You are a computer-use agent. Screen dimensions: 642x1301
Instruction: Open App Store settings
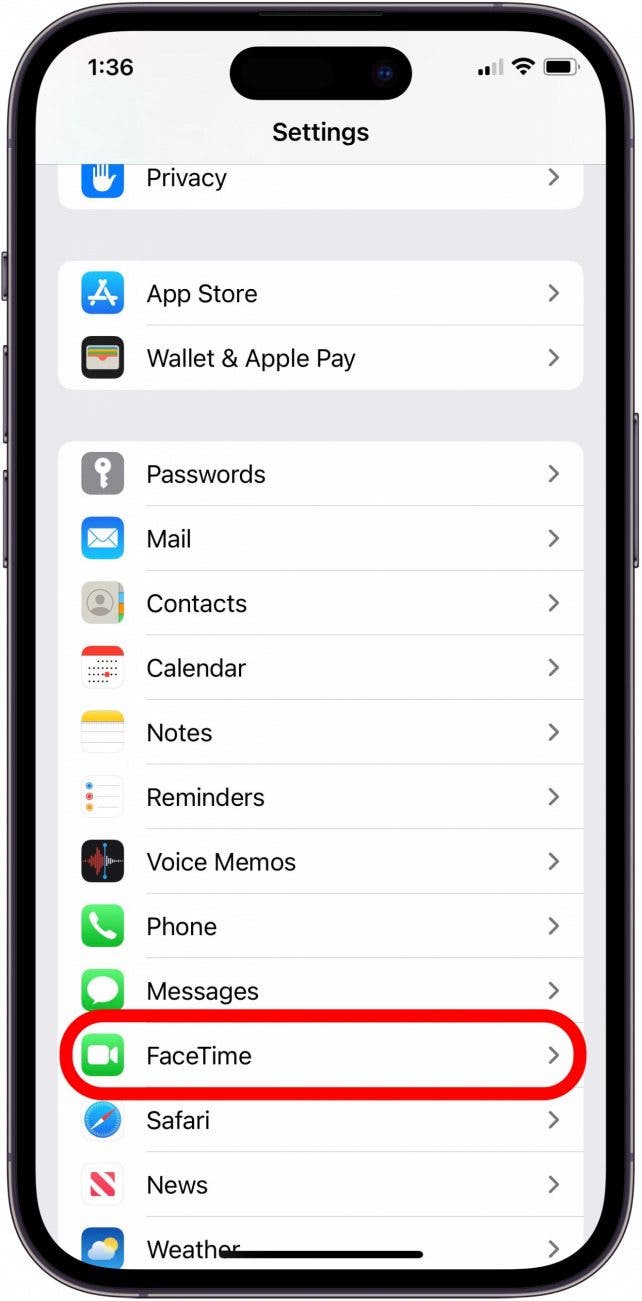[320, 294]
